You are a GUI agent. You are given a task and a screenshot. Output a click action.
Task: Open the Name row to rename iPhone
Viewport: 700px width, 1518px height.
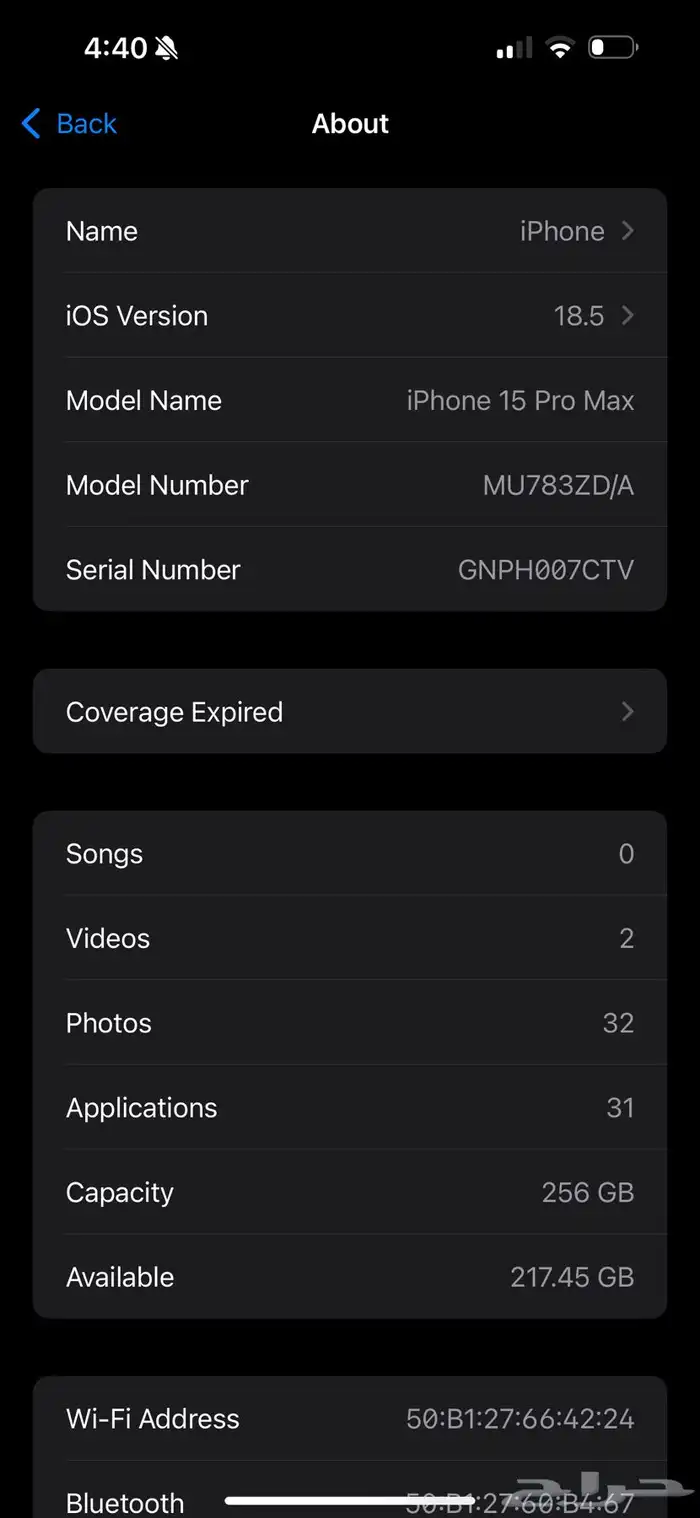pyautogui.click(x=350, y=231)
